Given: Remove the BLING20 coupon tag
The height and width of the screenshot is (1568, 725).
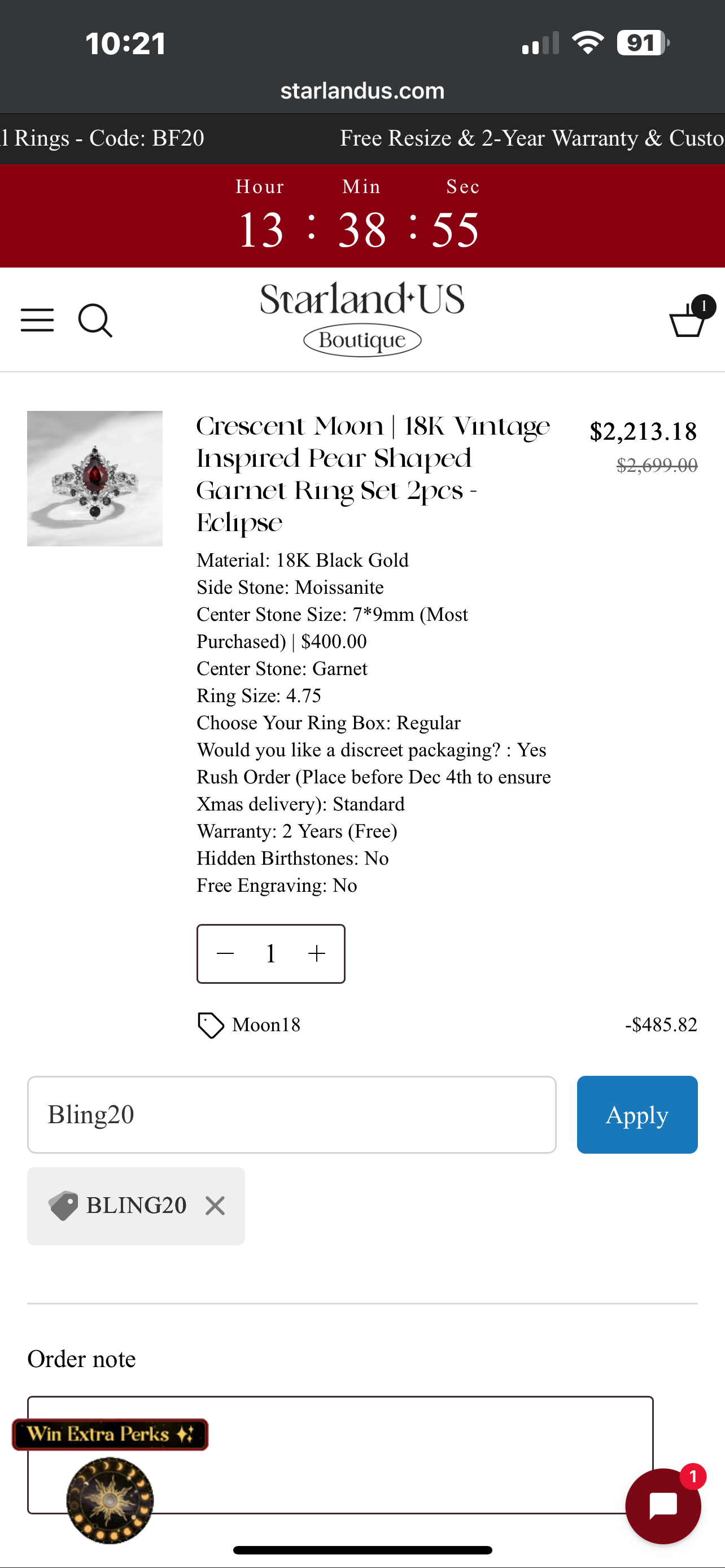Looking at the screenshot, I should pyautogui.click(x=215, y=1206).
